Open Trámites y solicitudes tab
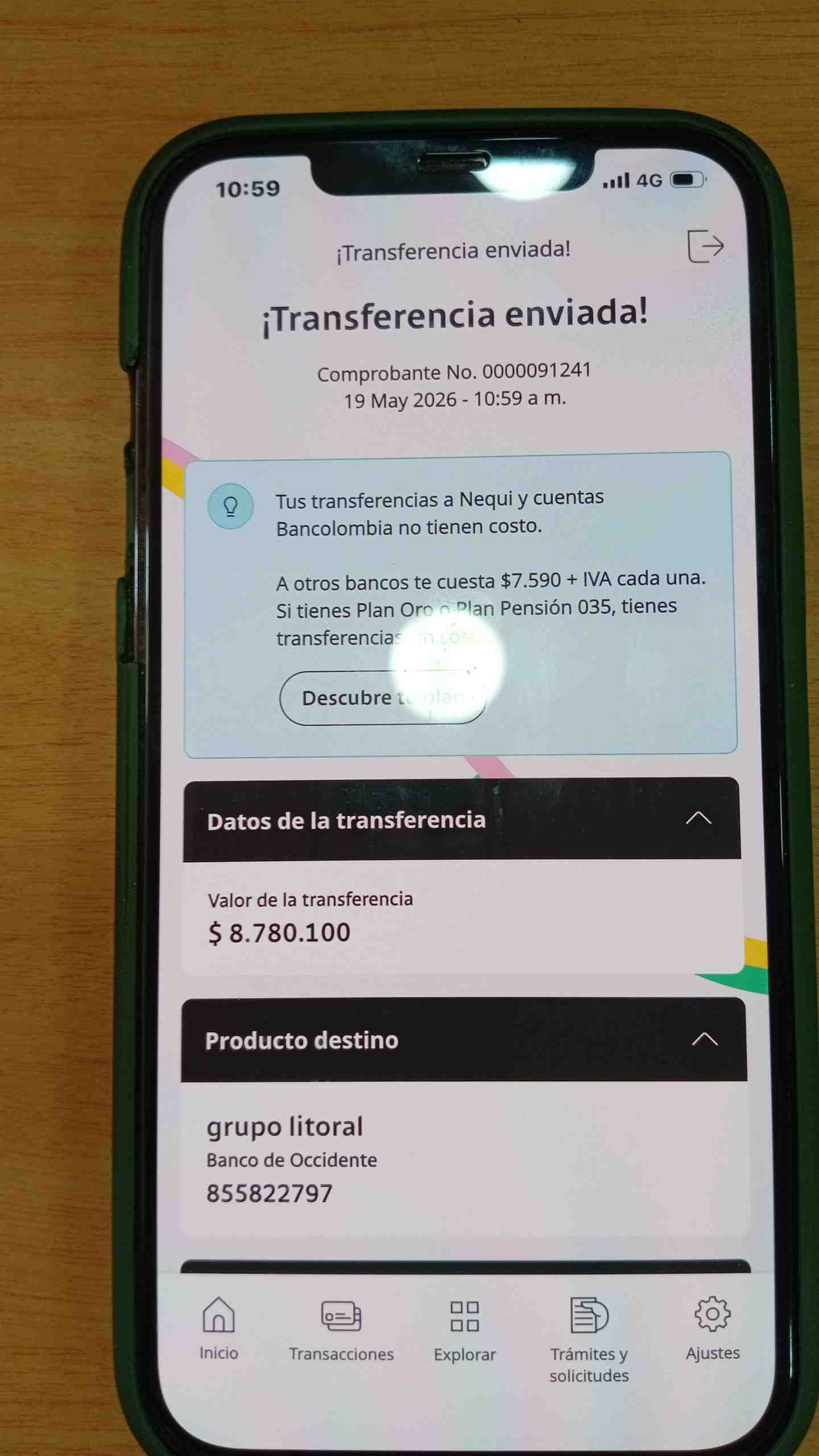The height and width of the screenshot is (1456, 819). coord(589,1339)
